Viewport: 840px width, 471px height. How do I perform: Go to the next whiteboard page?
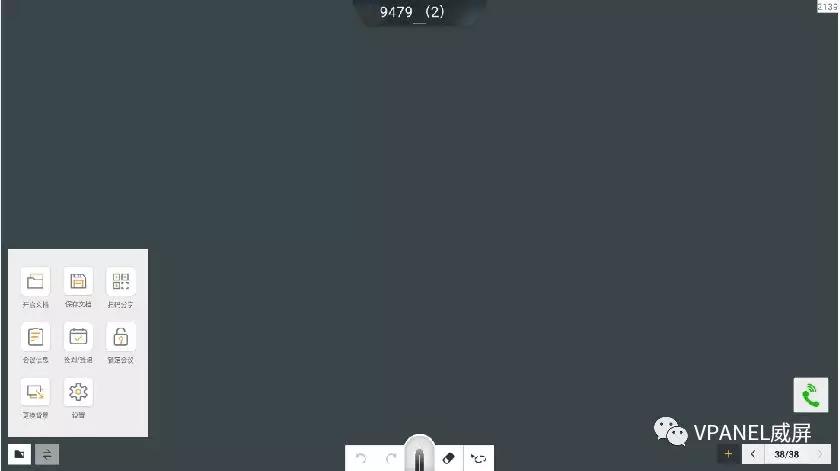820,454
